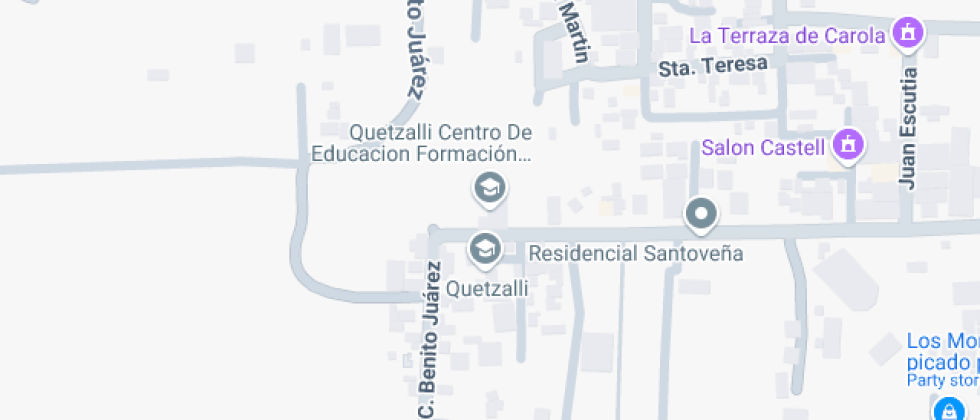Open the Quetzalli school pin
The image size is (980, 420).
click(486, 248)
